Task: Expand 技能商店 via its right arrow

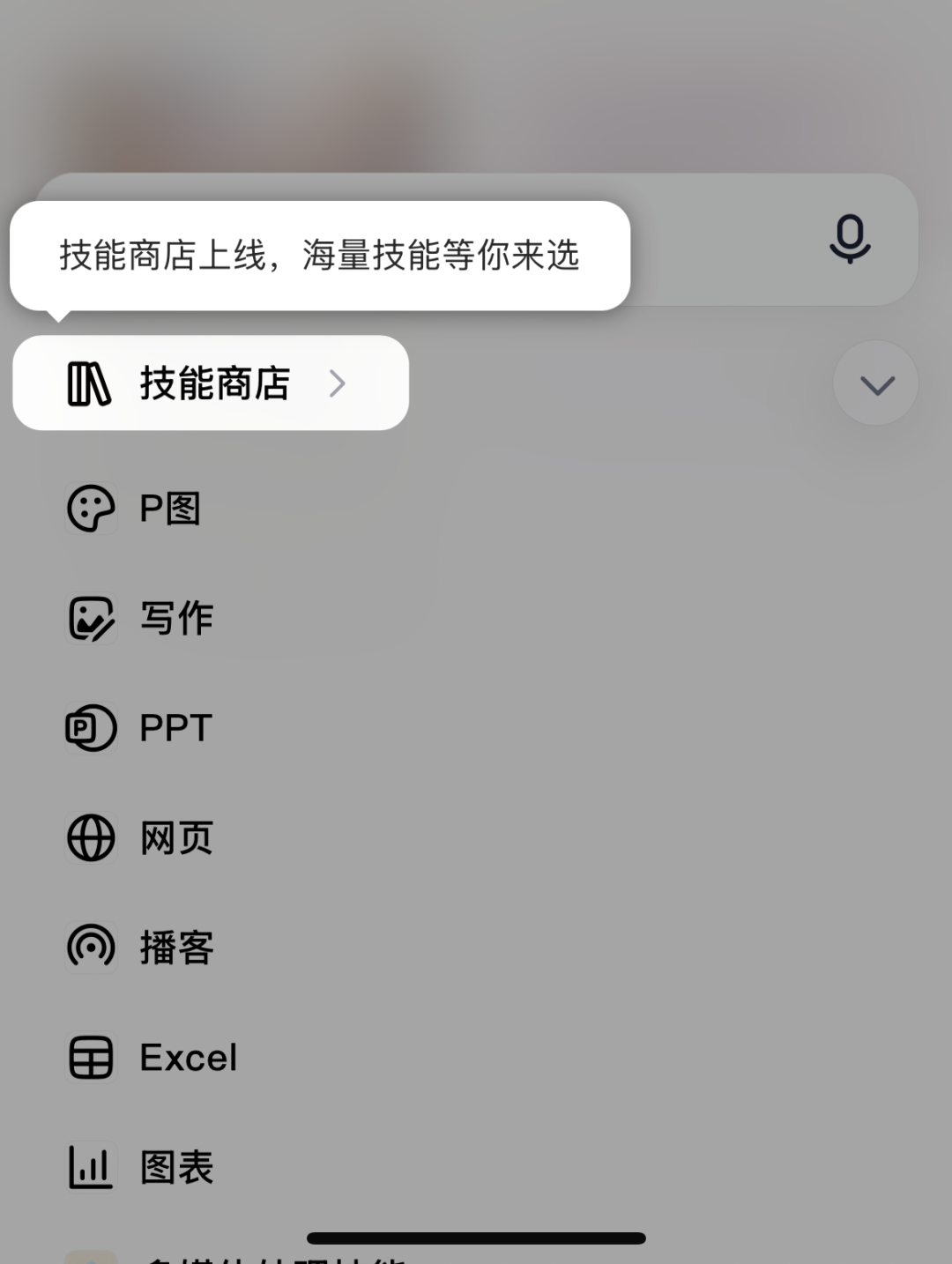Action: [338, 383]
